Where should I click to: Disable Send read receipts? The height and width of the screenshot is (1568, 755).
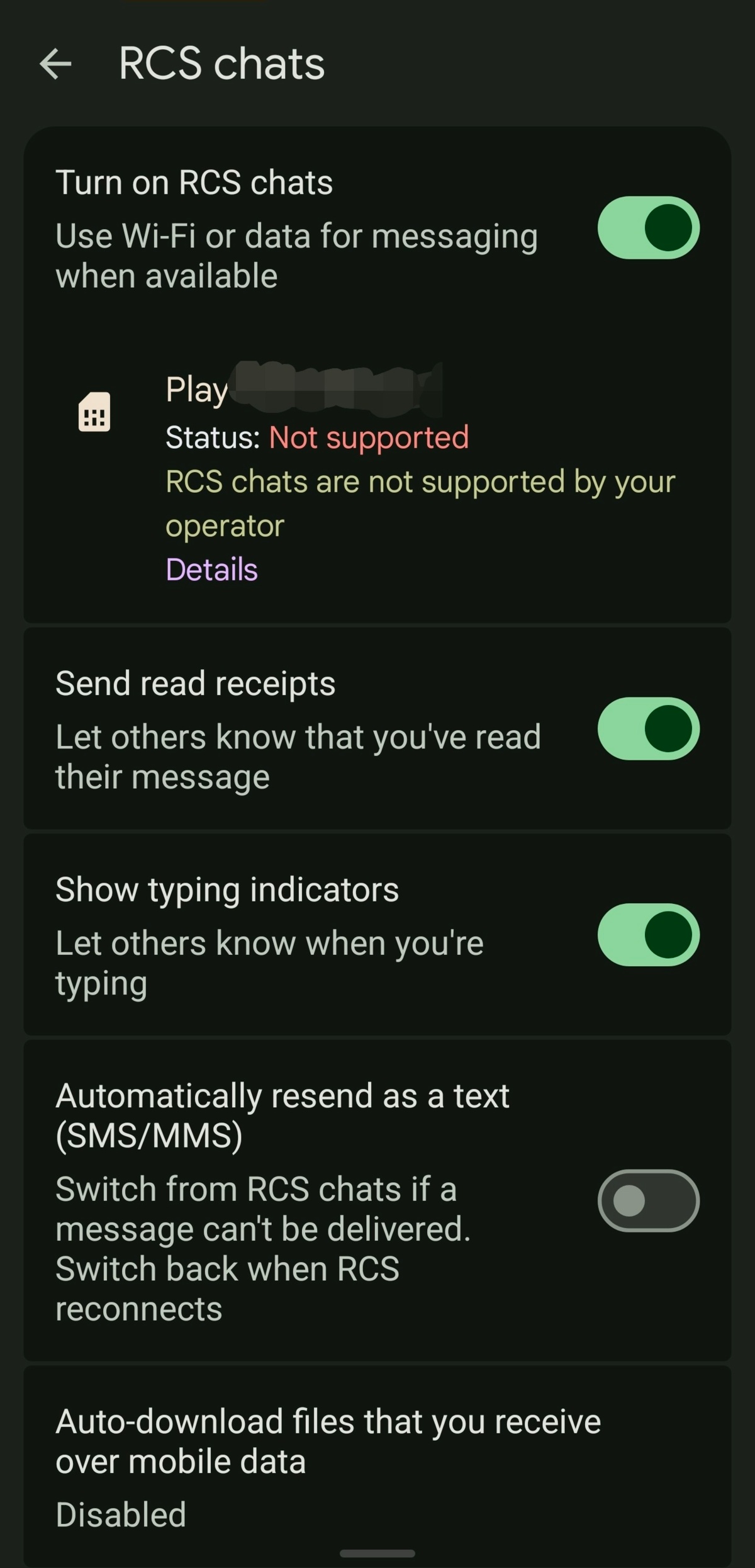[648, 729]
